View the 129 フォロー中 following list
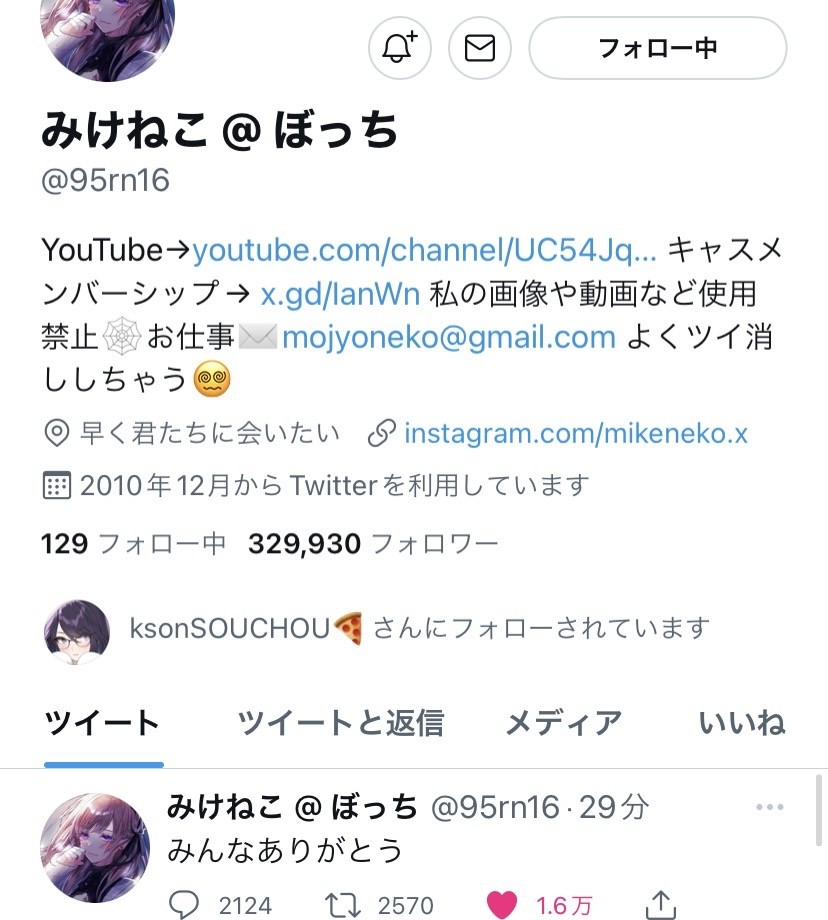Image resolution: width=828 pixels, height=920 pixels. click(x=133, y=544)
